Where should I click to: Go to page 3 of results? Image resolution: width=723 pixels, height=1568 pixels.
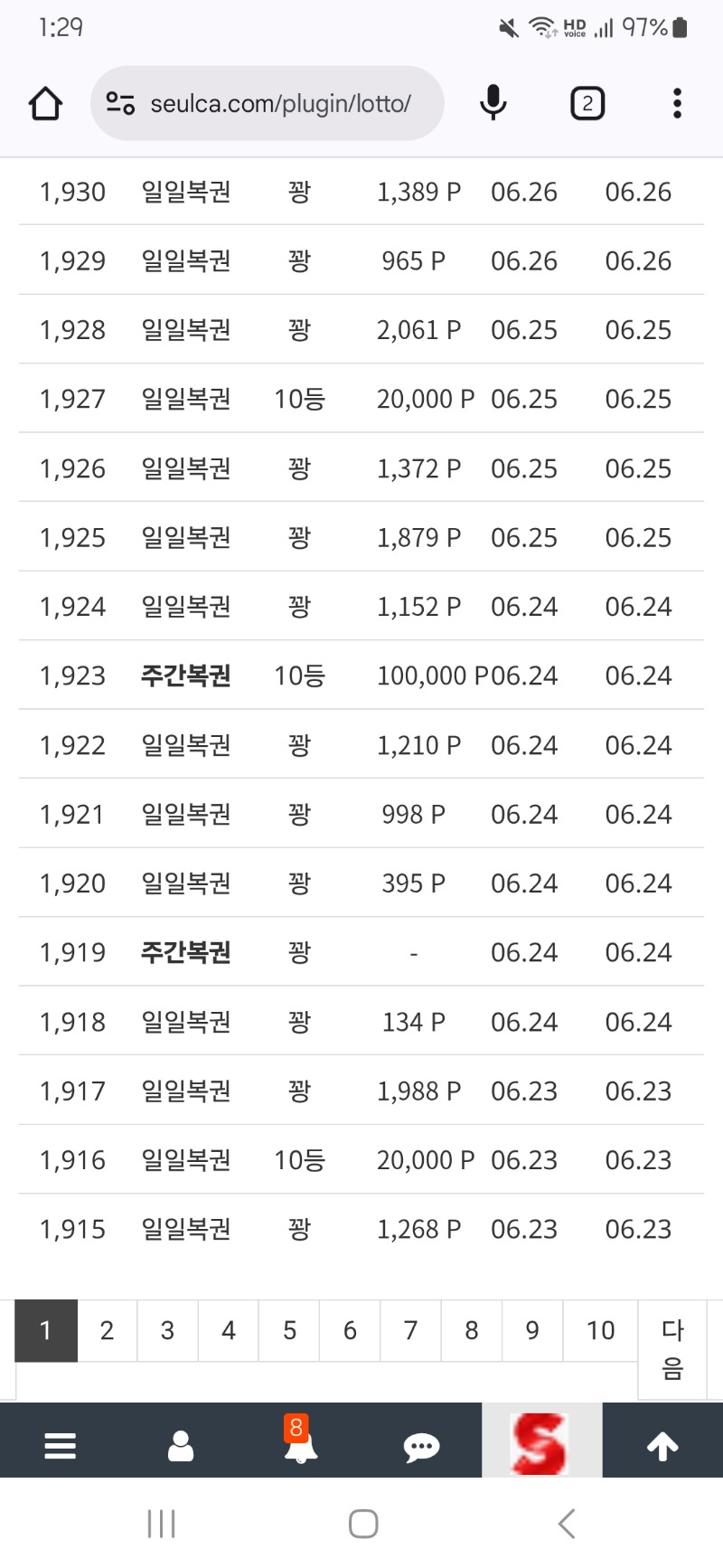click(167, 1330)
